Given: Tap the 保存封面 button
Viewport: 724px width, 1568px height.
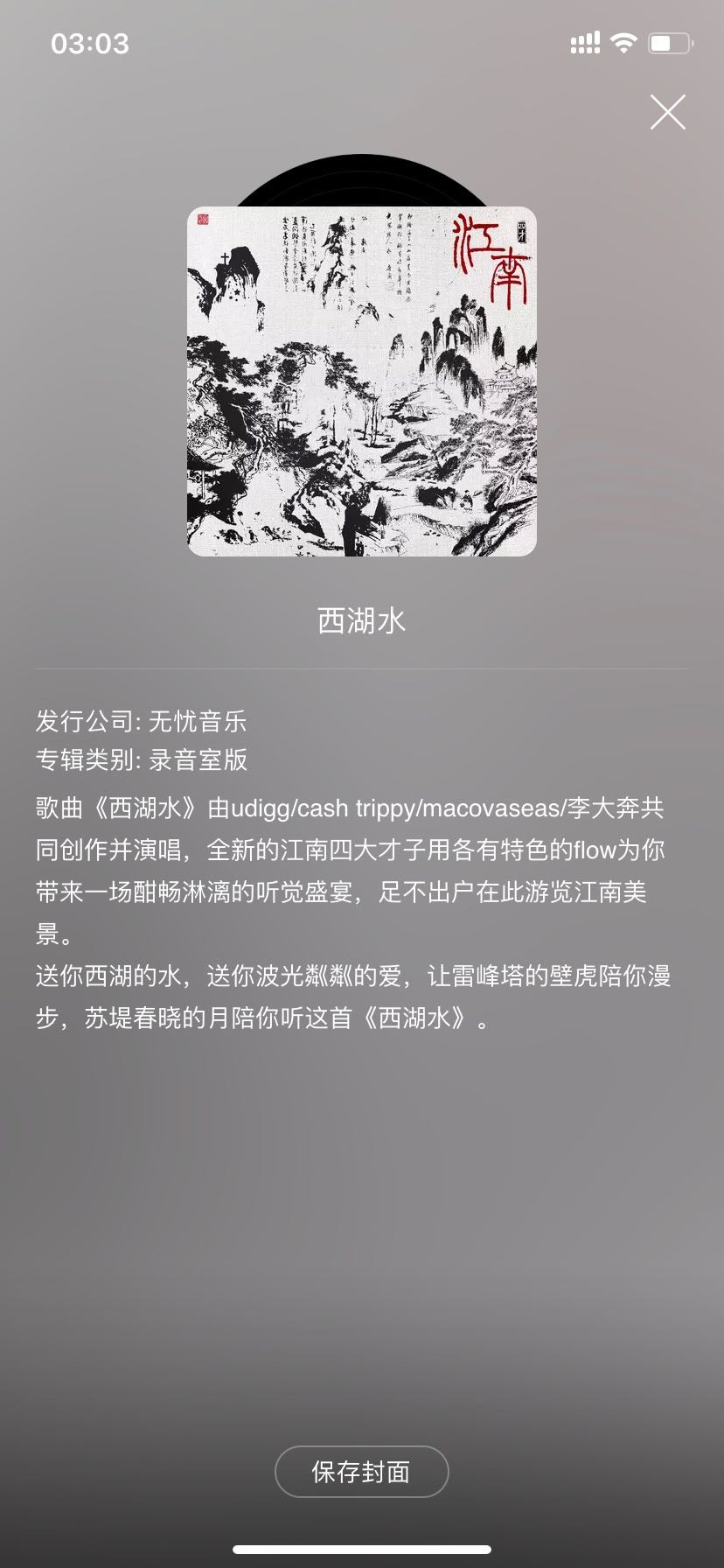Looking at the screenshot, I should click(x=361, y=1472).
